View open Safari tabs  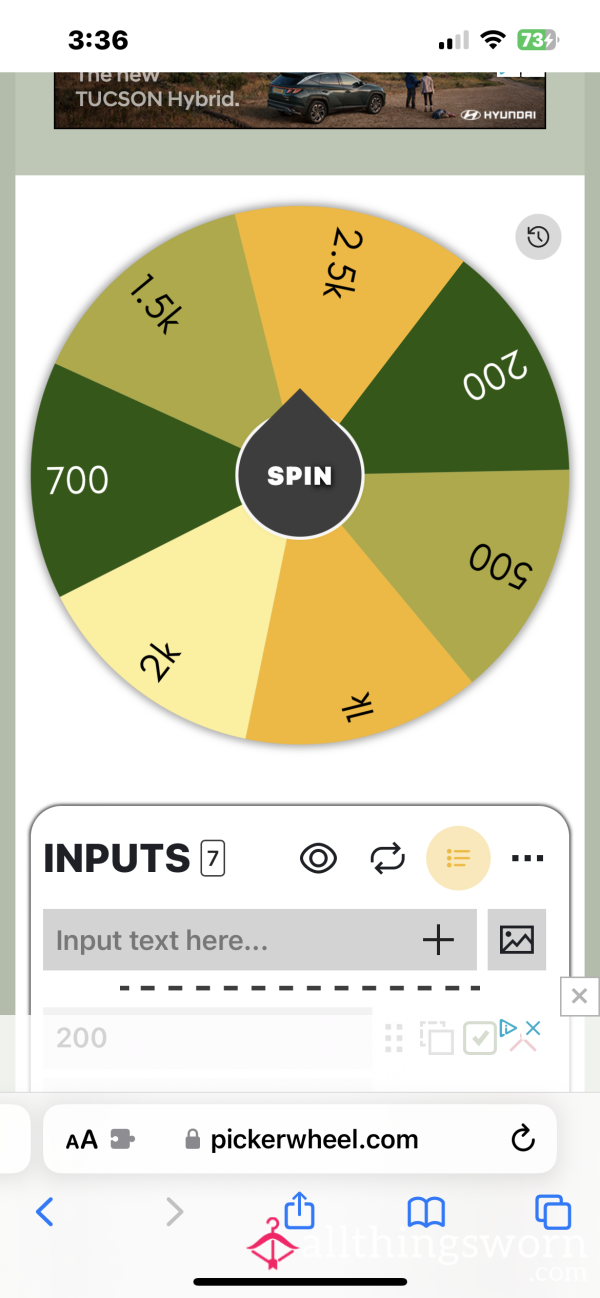point(552,1212)
